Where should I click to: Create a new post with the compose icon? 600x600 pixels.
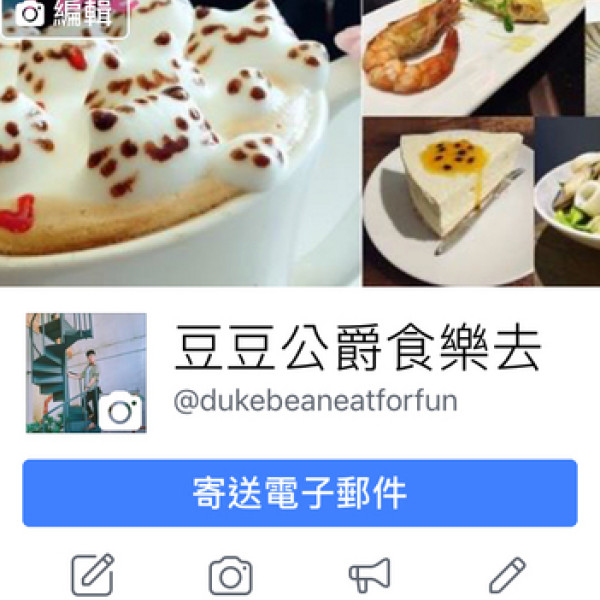[92, 575]
